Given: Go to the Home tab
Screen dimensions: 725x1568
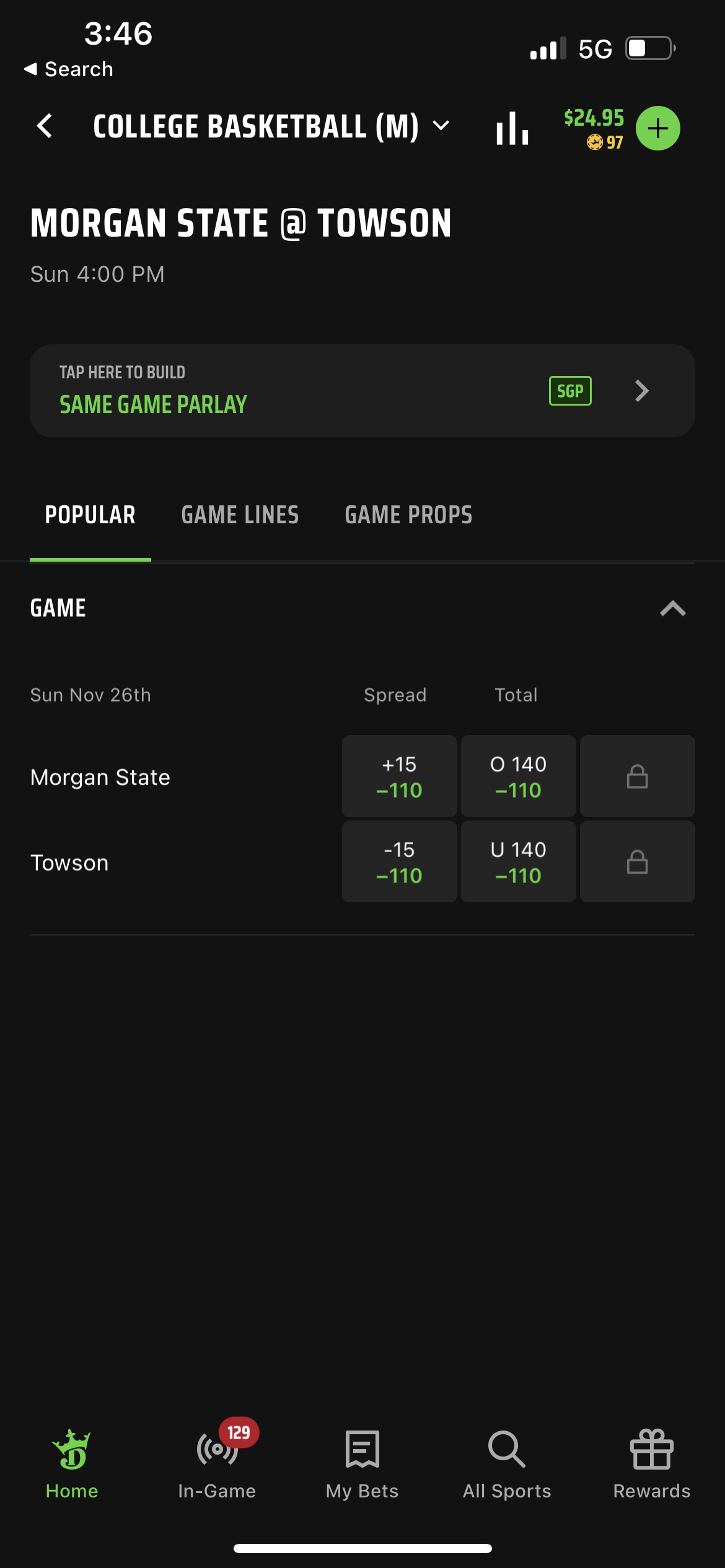Looking at the screenshot, I should (x=72, y=1465).
